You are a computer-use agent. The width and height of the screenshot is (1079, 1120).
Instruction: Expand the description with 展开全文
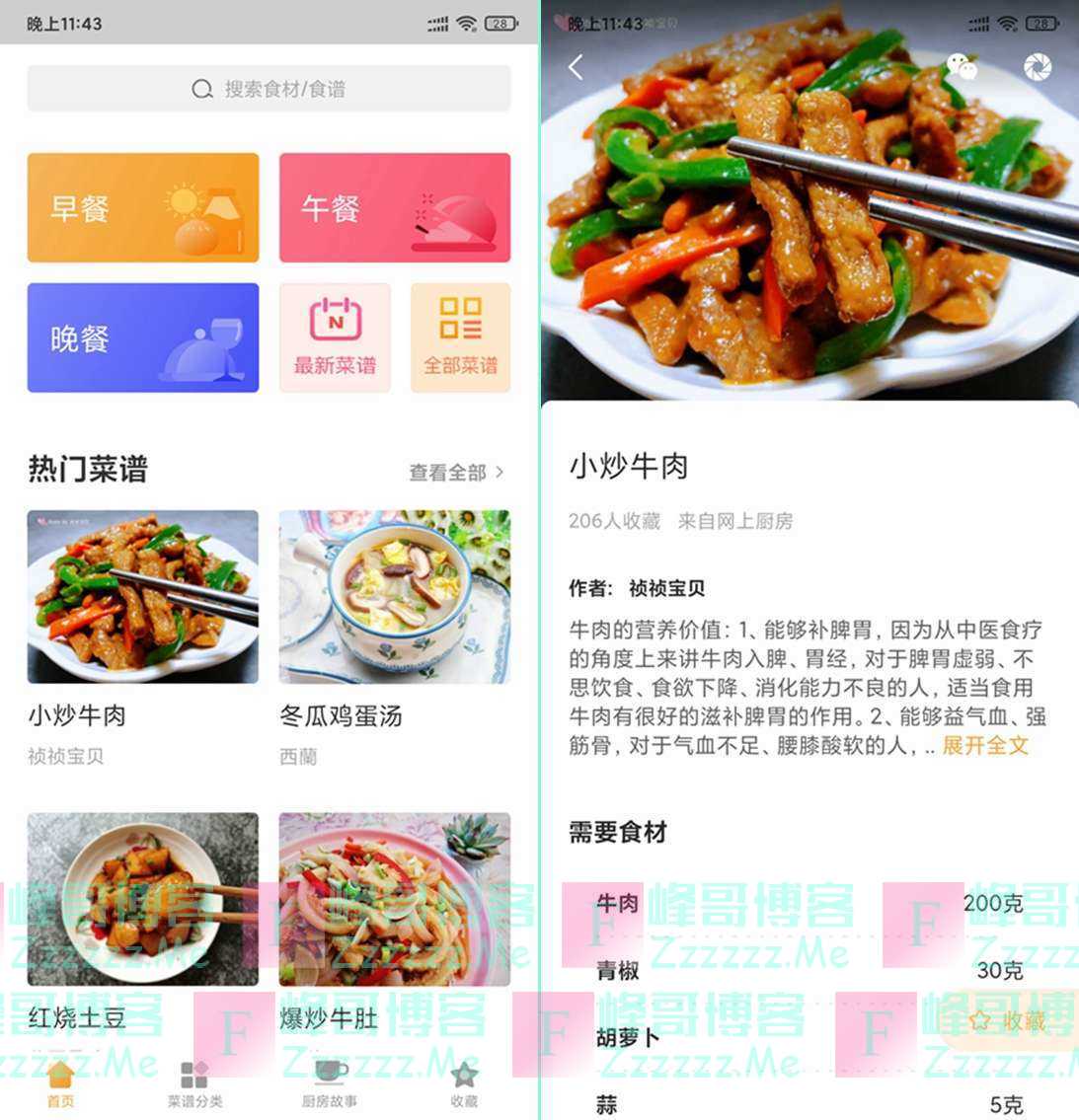tap(985, 746)
